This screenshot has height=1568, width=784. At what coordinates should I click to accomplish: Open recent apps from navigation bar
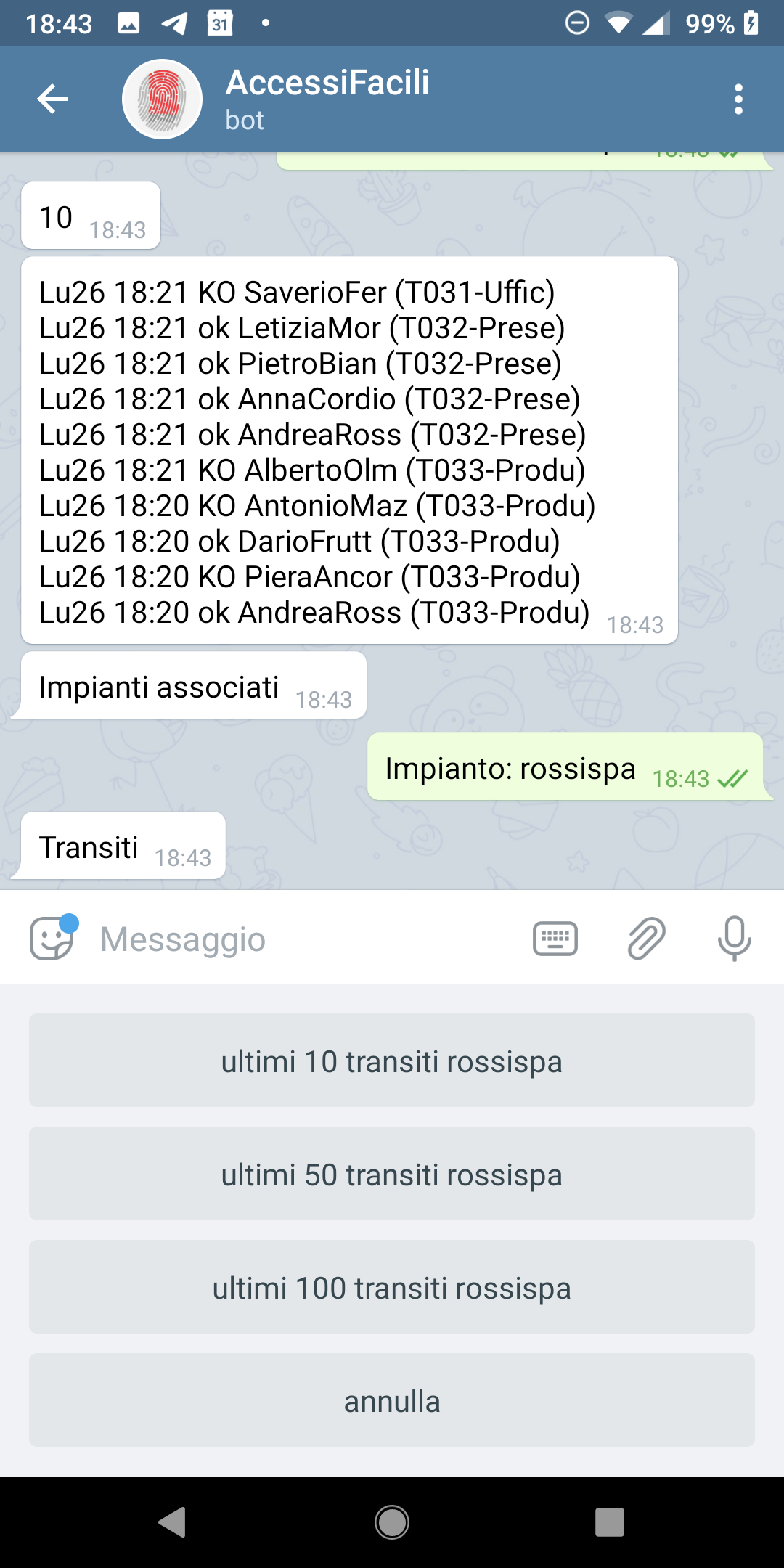pyautogui.click(x=610, y=1522)
